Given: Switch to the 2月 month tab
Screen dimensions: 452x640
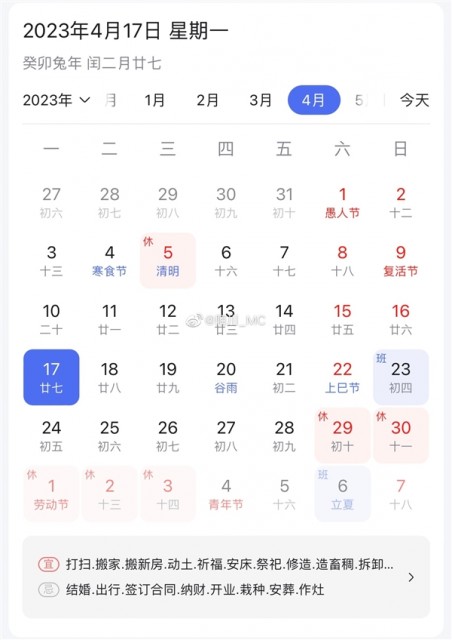Looking at the screenshot, I should (207, 100).
